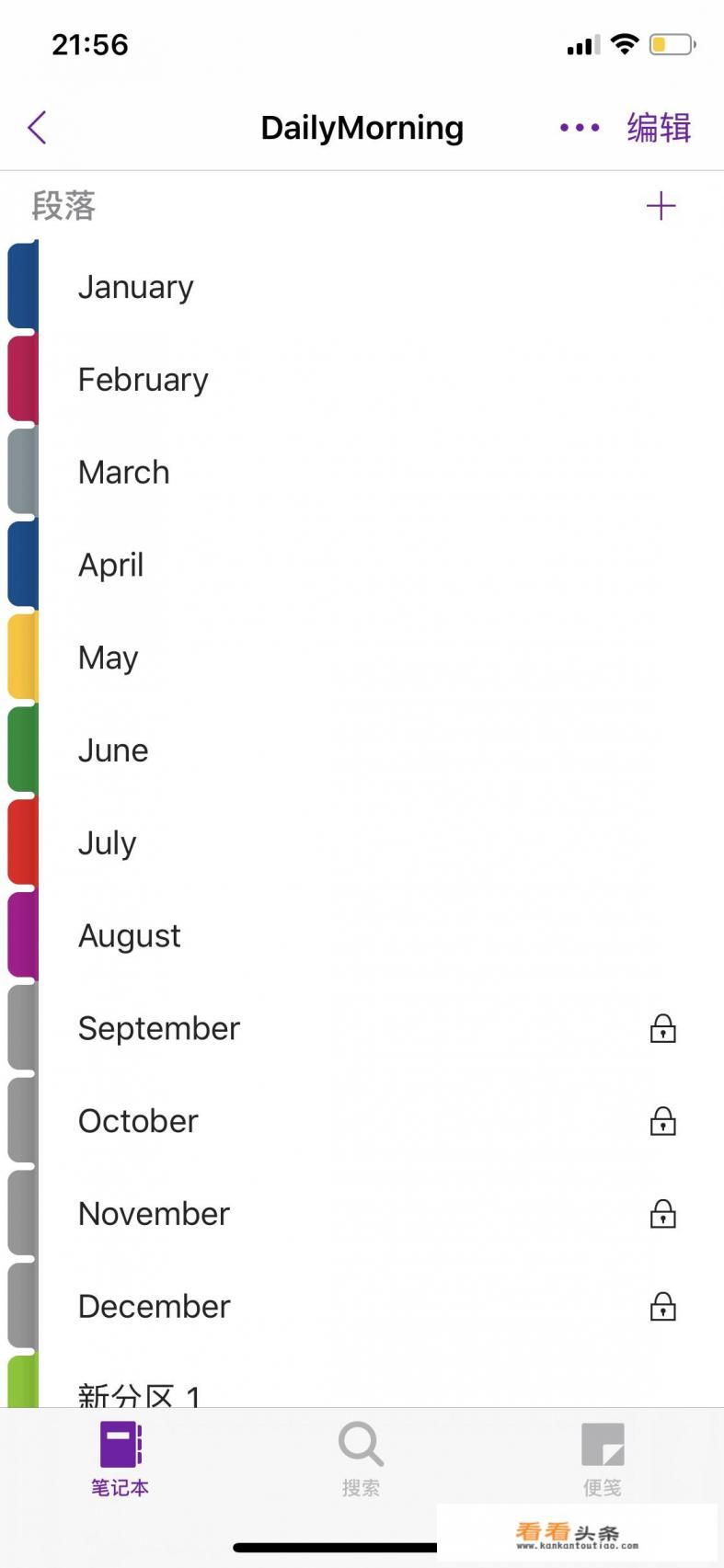Open the February section

(144, 380)
